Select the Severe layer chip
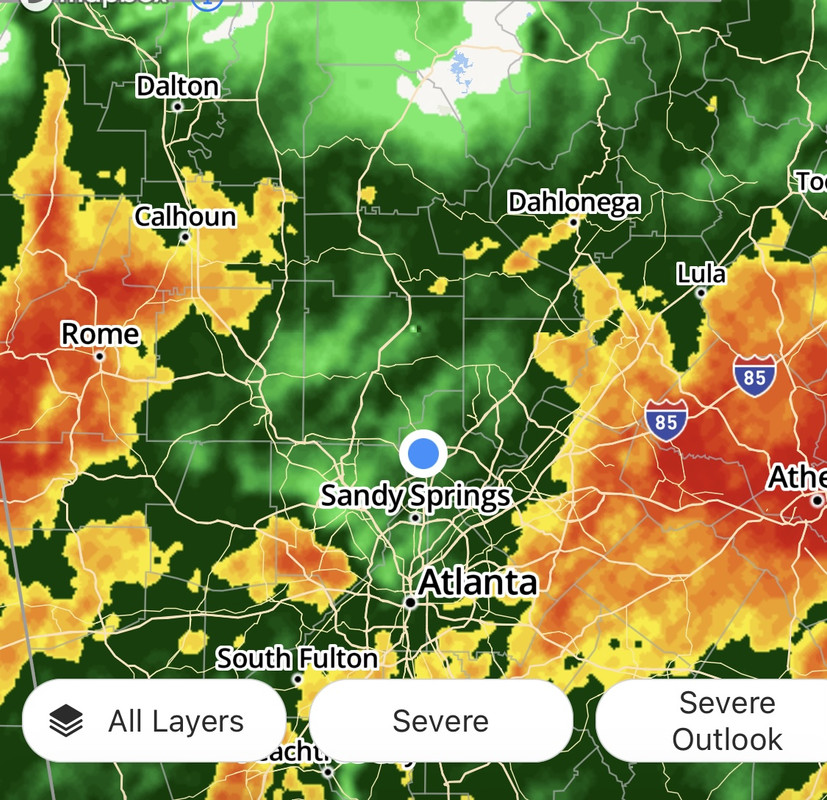Image resolution: width=827 pixels, height=800 pixels. 440,721
